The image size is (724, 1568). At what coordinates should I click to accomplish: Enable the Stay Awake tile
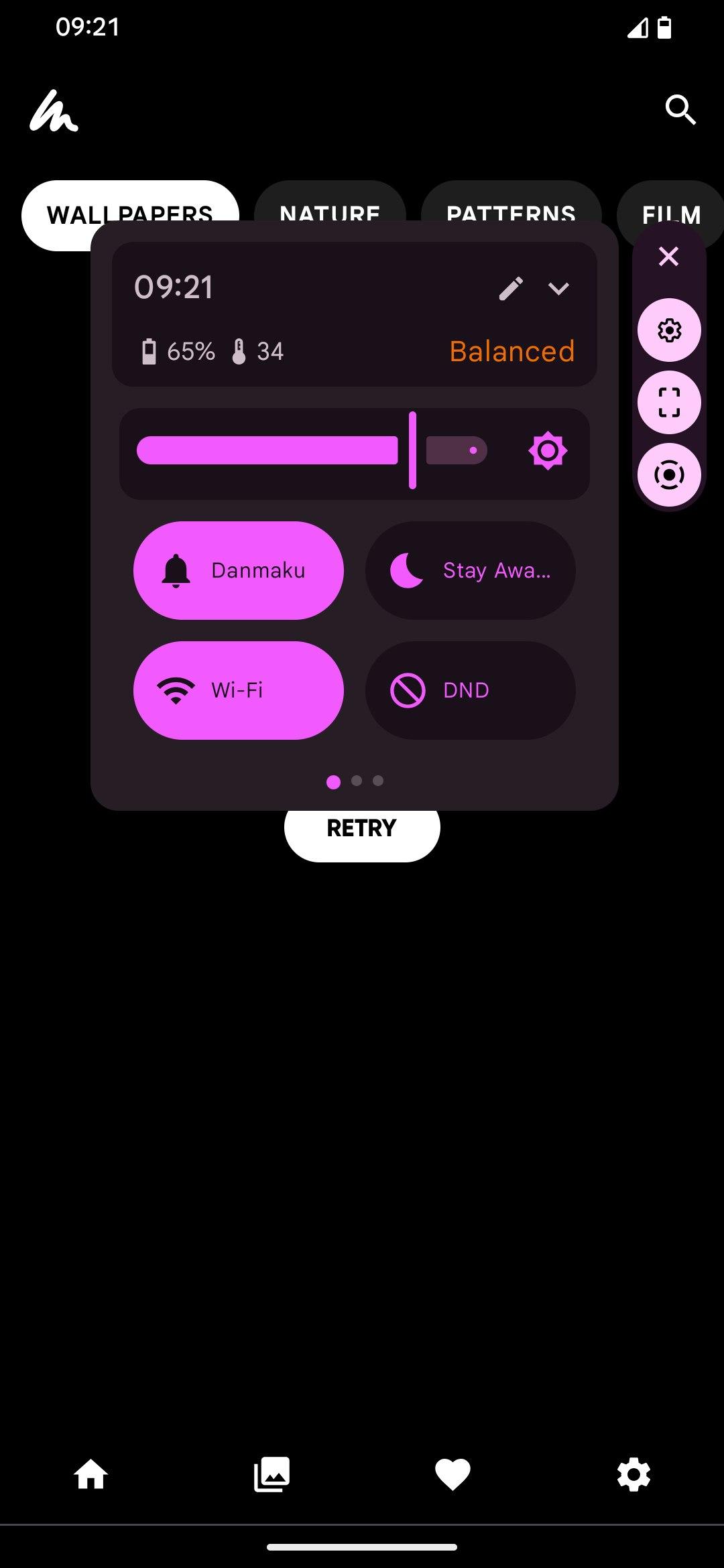tap(470, 570)
